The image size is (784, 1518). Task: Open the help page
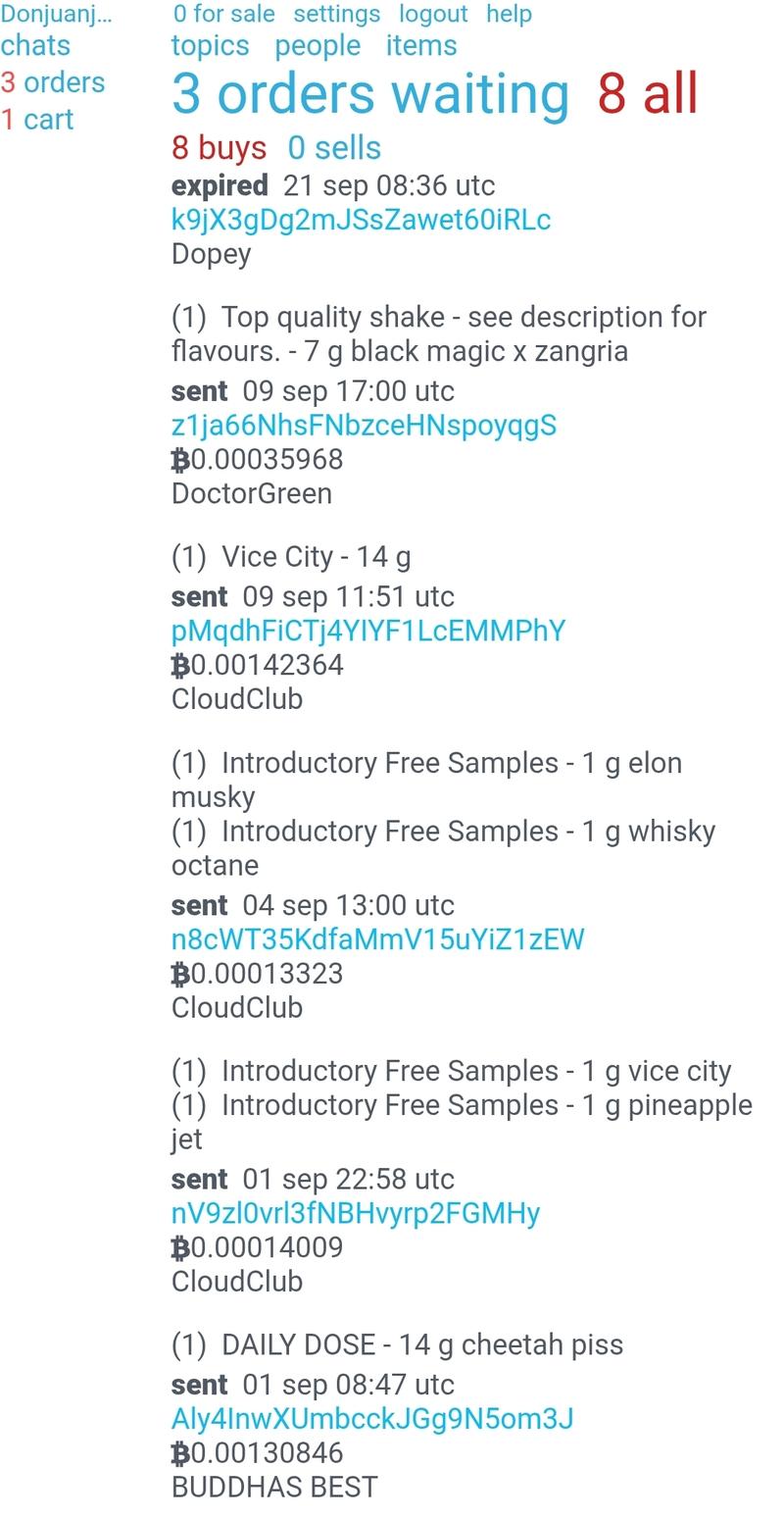[510, 14]
